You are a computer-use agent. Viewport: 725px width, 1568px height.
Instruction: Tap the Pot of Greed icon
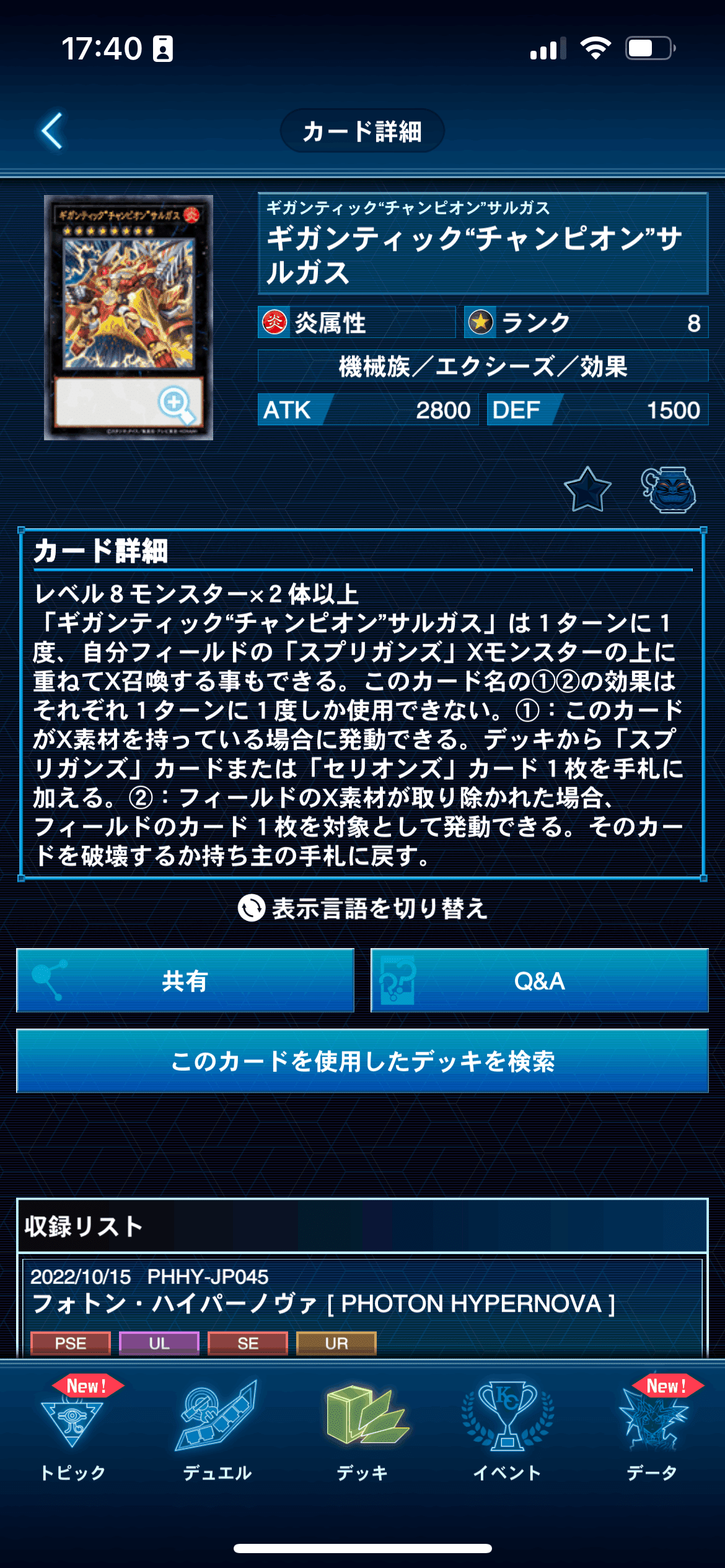coord(668,490)
